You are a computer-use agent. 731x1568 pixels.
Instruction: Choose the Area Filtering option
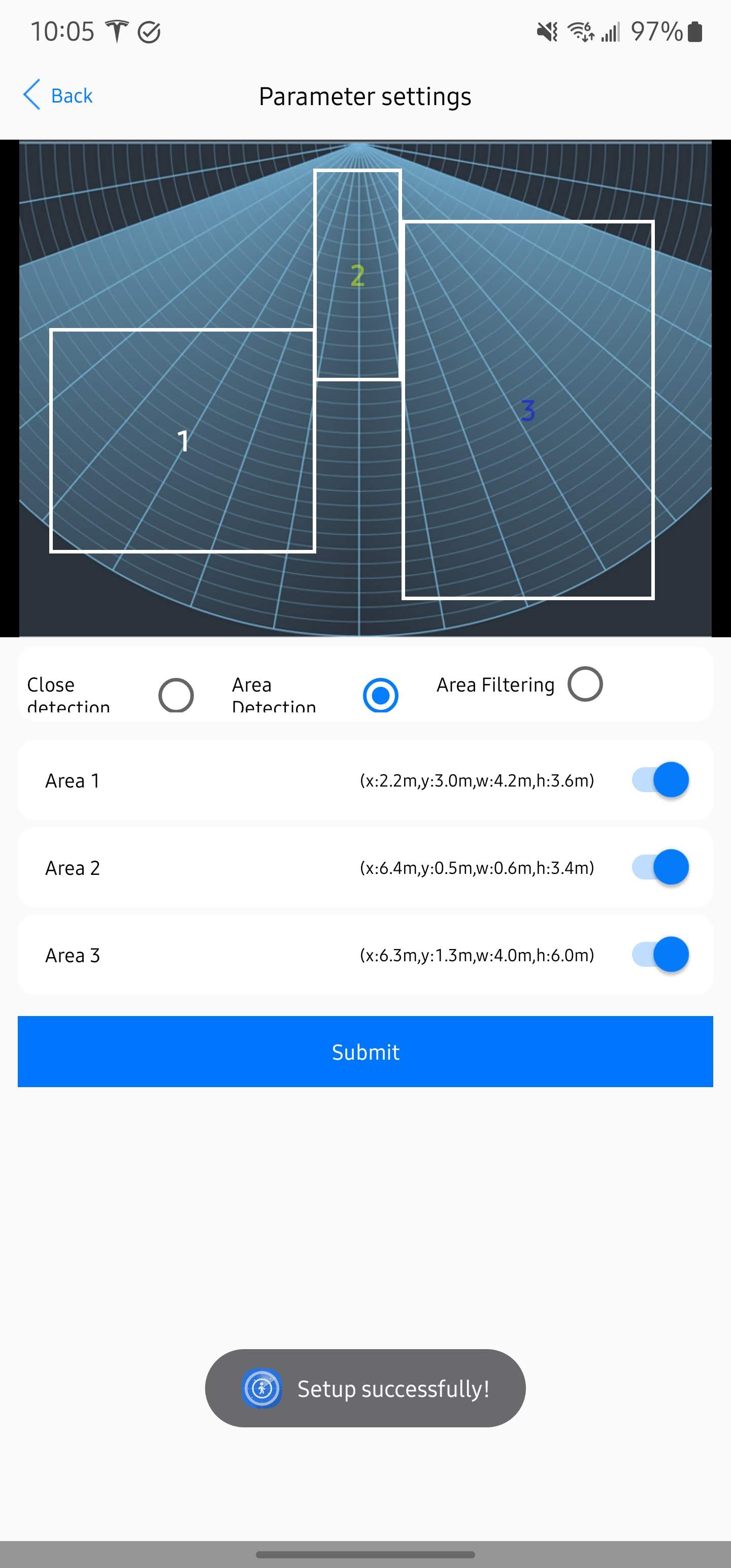[x=585, y=684]
